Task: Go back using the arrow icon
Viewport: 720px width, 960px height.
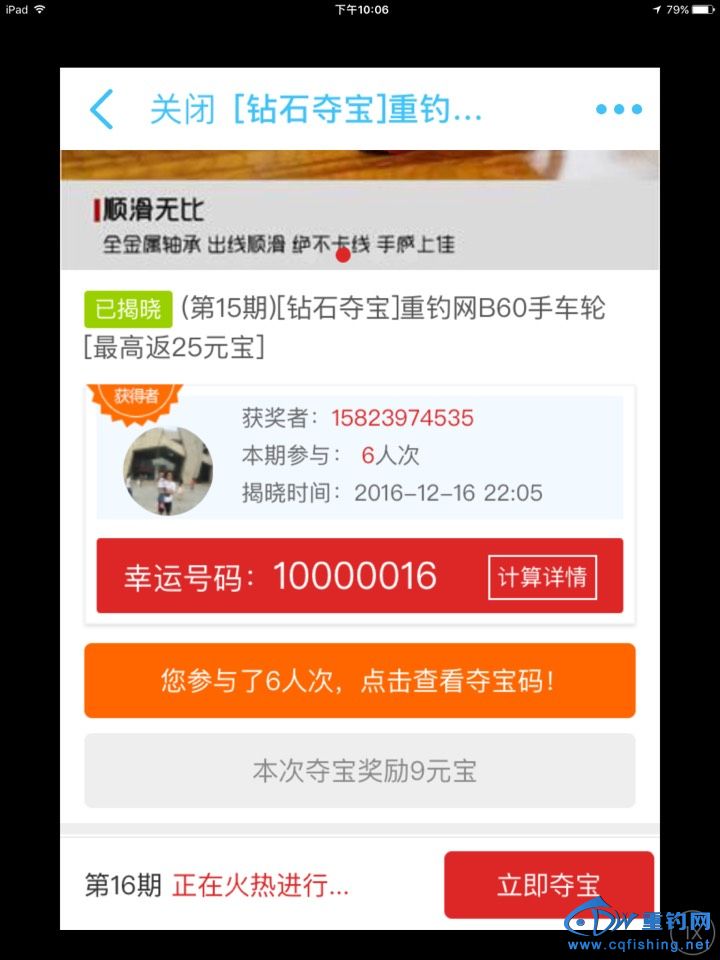Action: tap(102, 109)
